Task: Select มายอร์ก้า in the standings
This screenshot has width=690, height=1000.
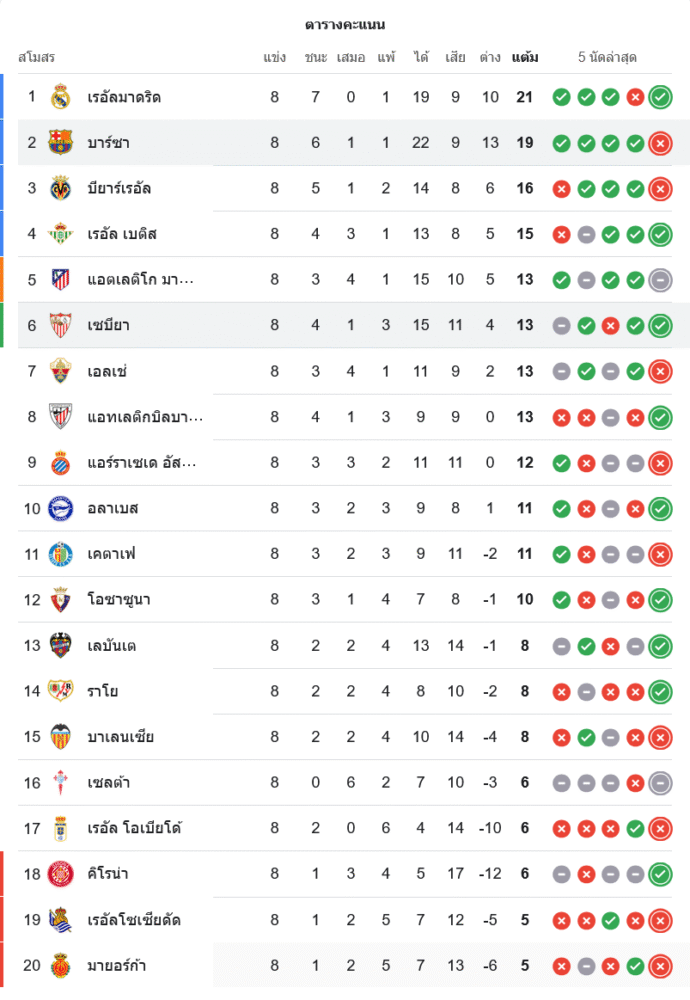Action: pos(115,966)
